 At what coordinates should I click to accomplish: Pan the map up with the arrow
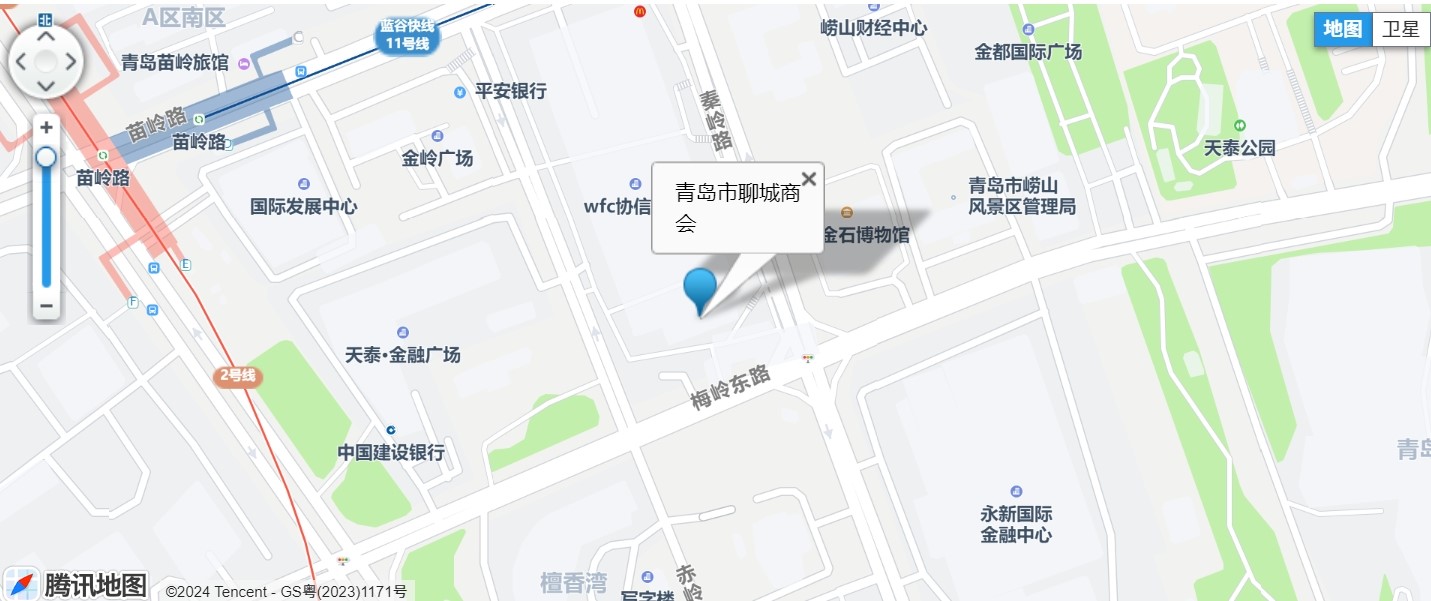[x=46, y=37]
